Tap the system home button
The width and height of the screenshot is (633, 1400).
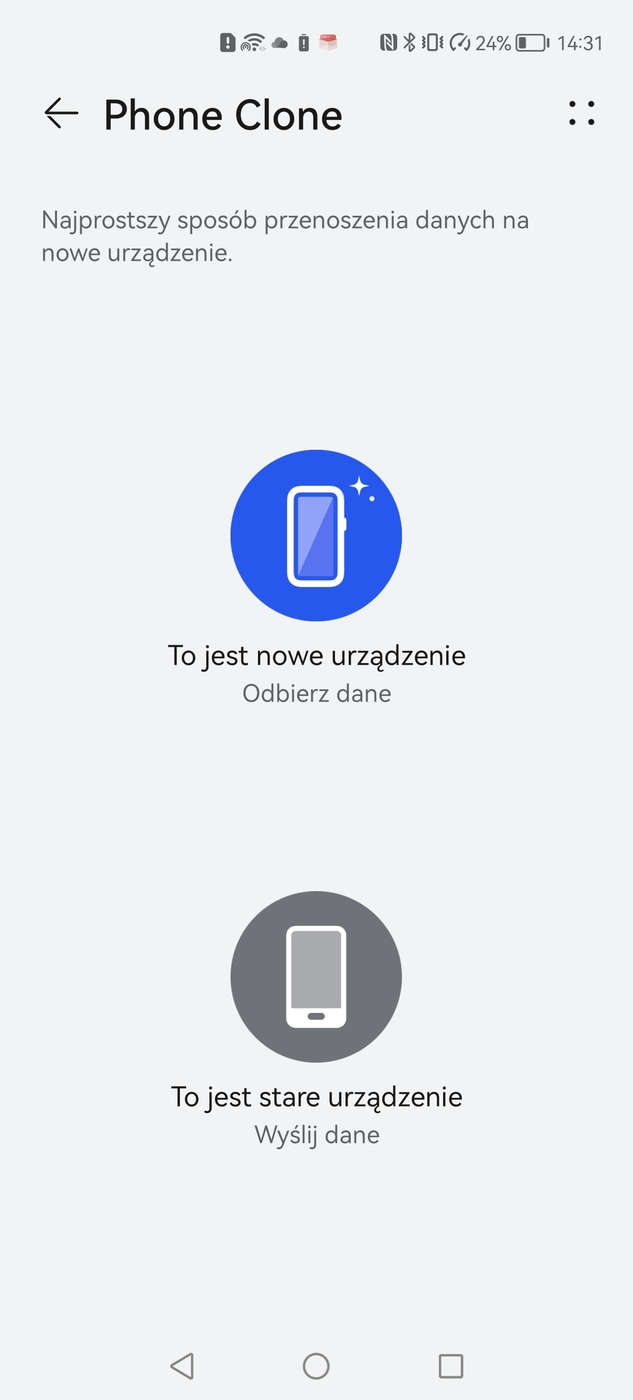[x=316, y=1366]
